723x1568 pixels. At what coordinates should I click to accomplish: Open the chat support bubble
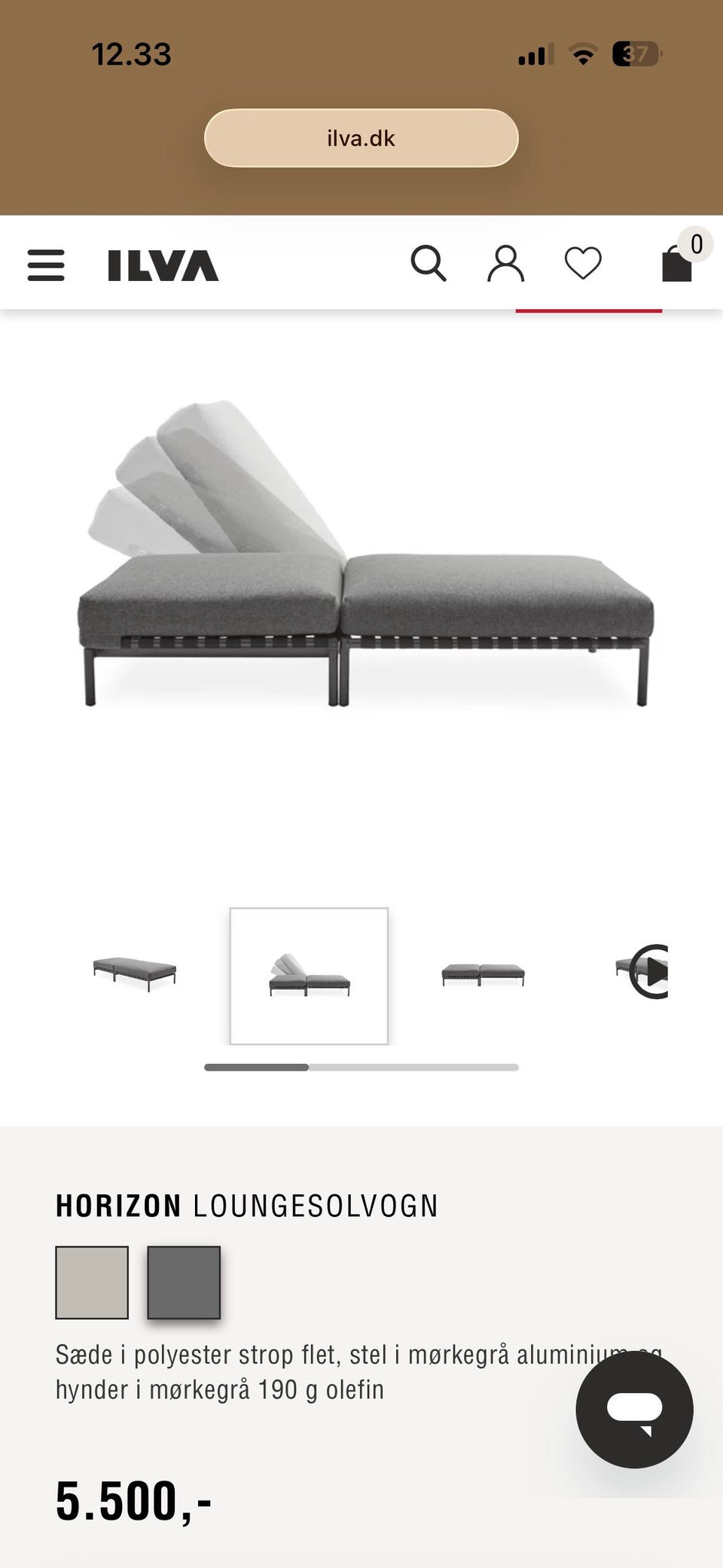(634, 1409)
